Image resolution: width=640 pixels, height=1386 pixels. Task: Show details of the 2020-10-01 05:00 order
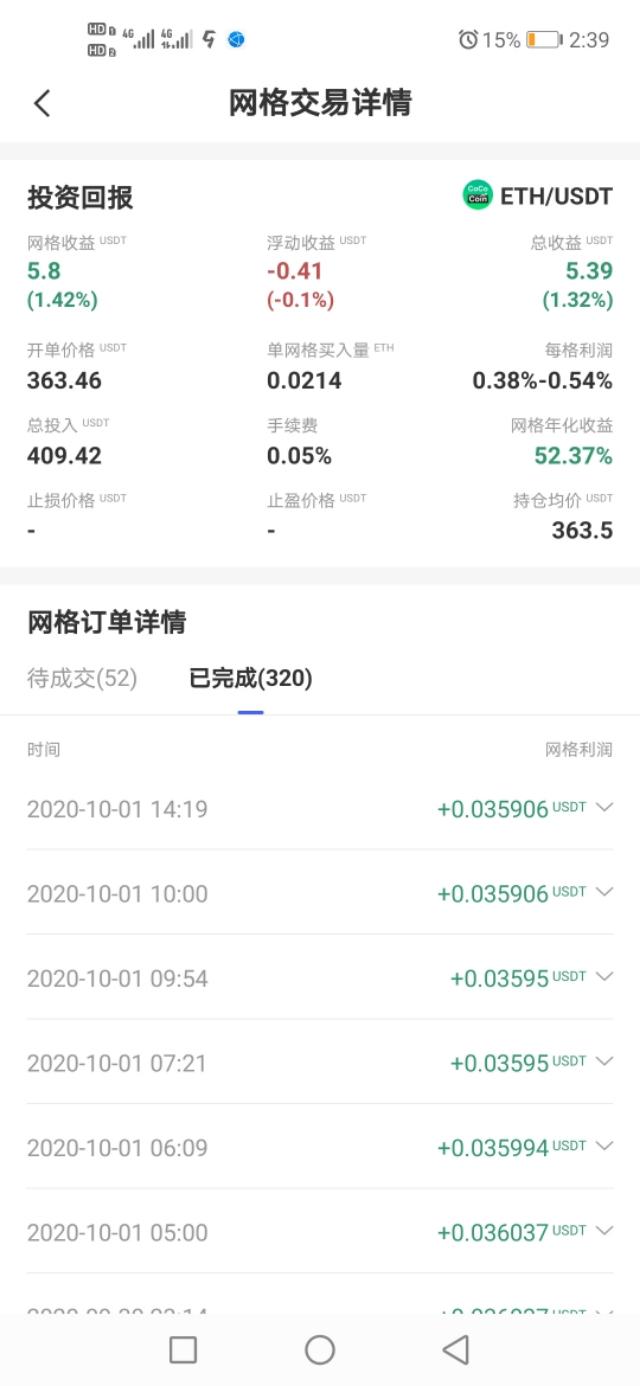click(320, 1232)
